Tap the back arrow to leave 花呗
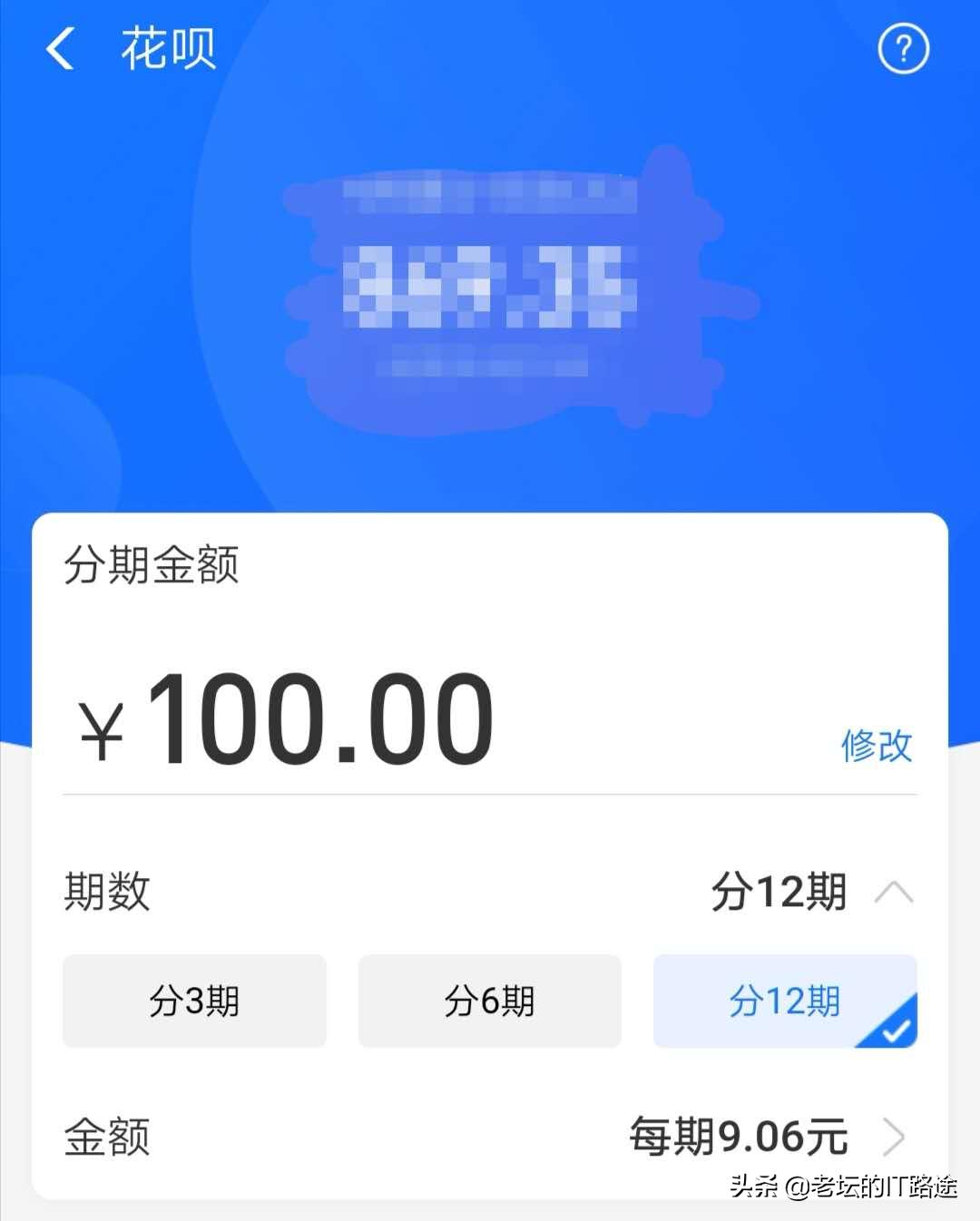Screen dimensions: 980x1221 coord(61,52)
